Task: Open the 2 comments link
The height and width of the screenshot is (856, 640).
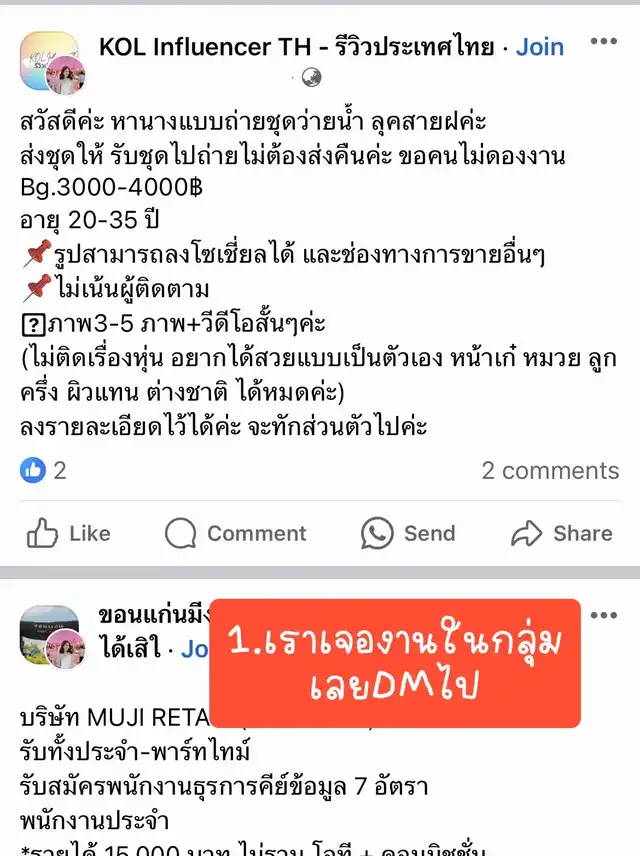Action: click(x=550, y=470)
